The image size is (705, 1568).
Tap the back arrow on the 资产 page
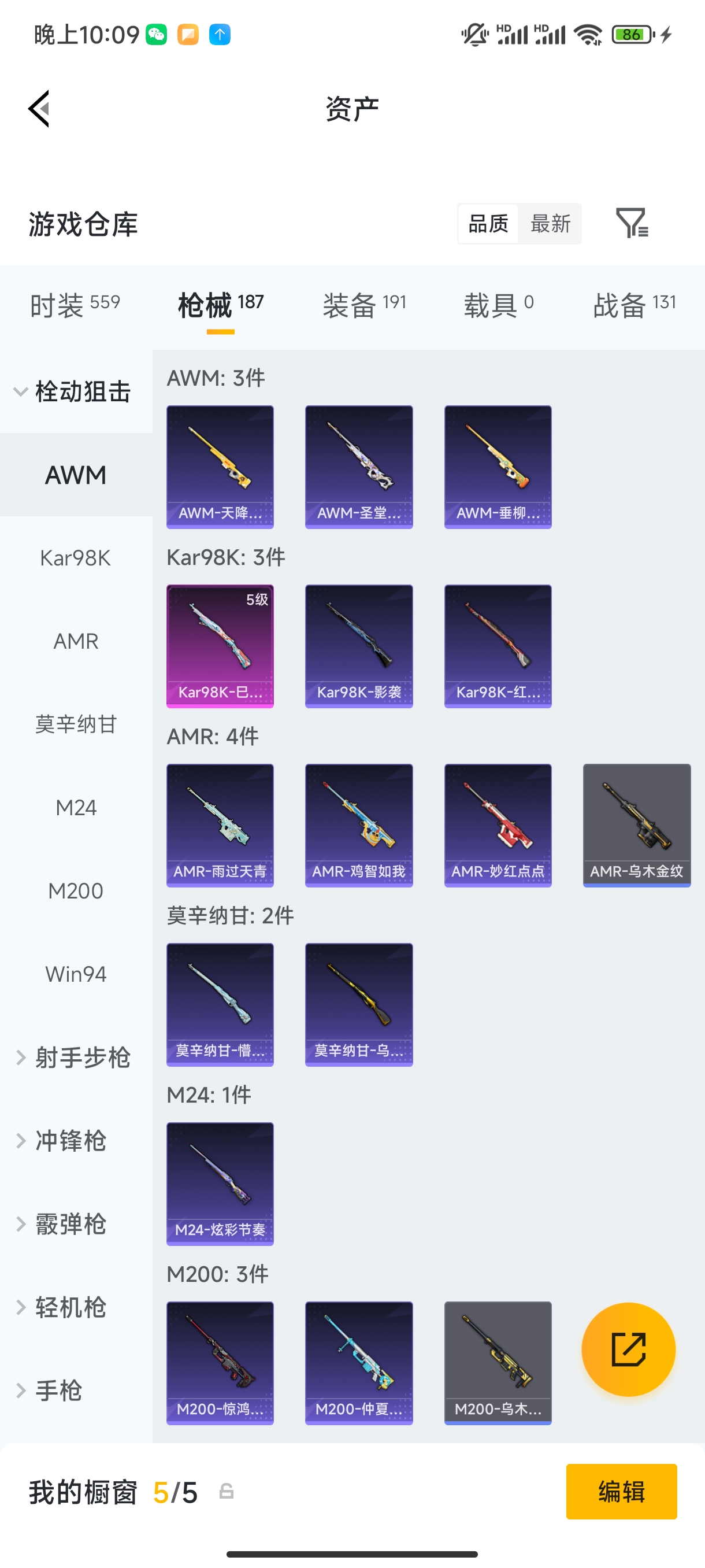tap(38, 108)
